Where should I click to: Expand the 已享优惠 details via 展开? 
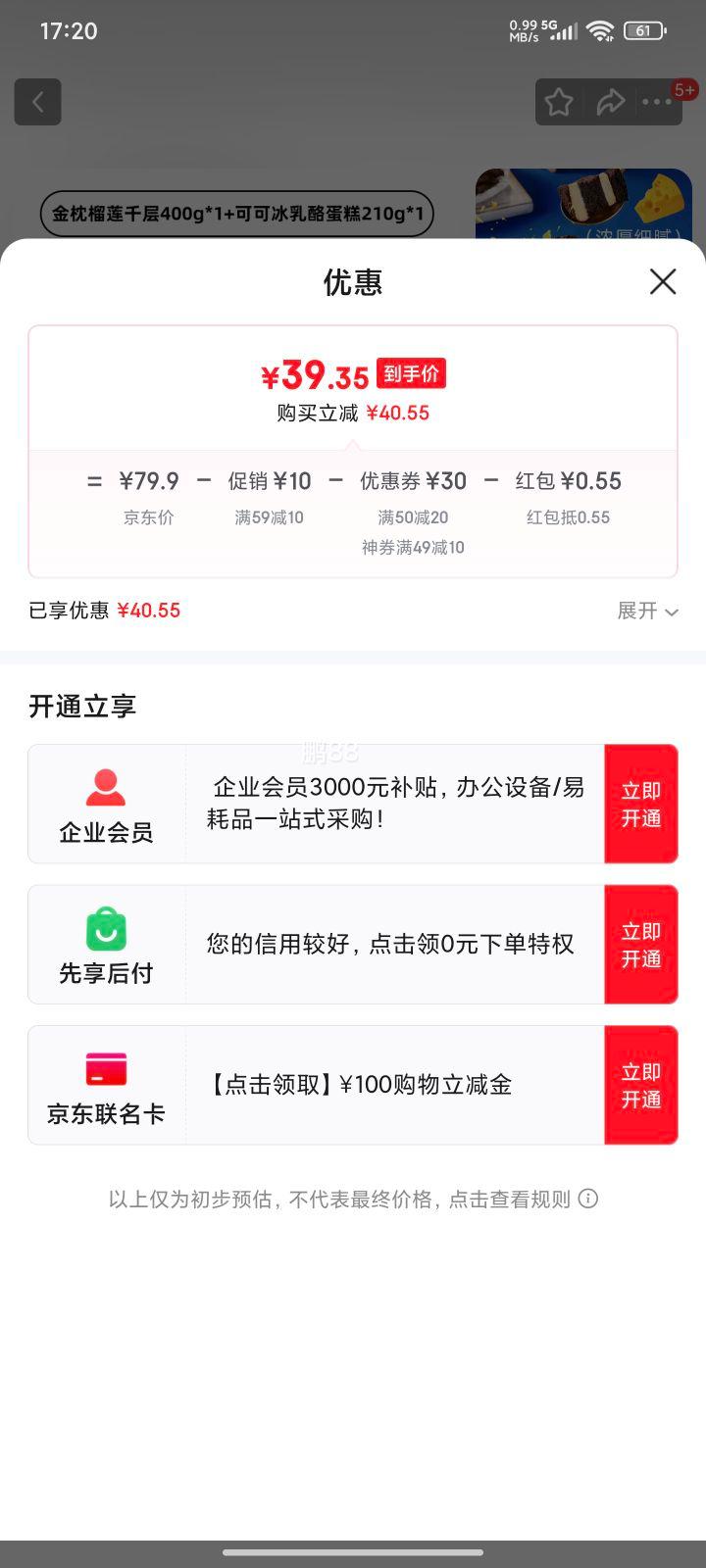[x=646, y=611]
